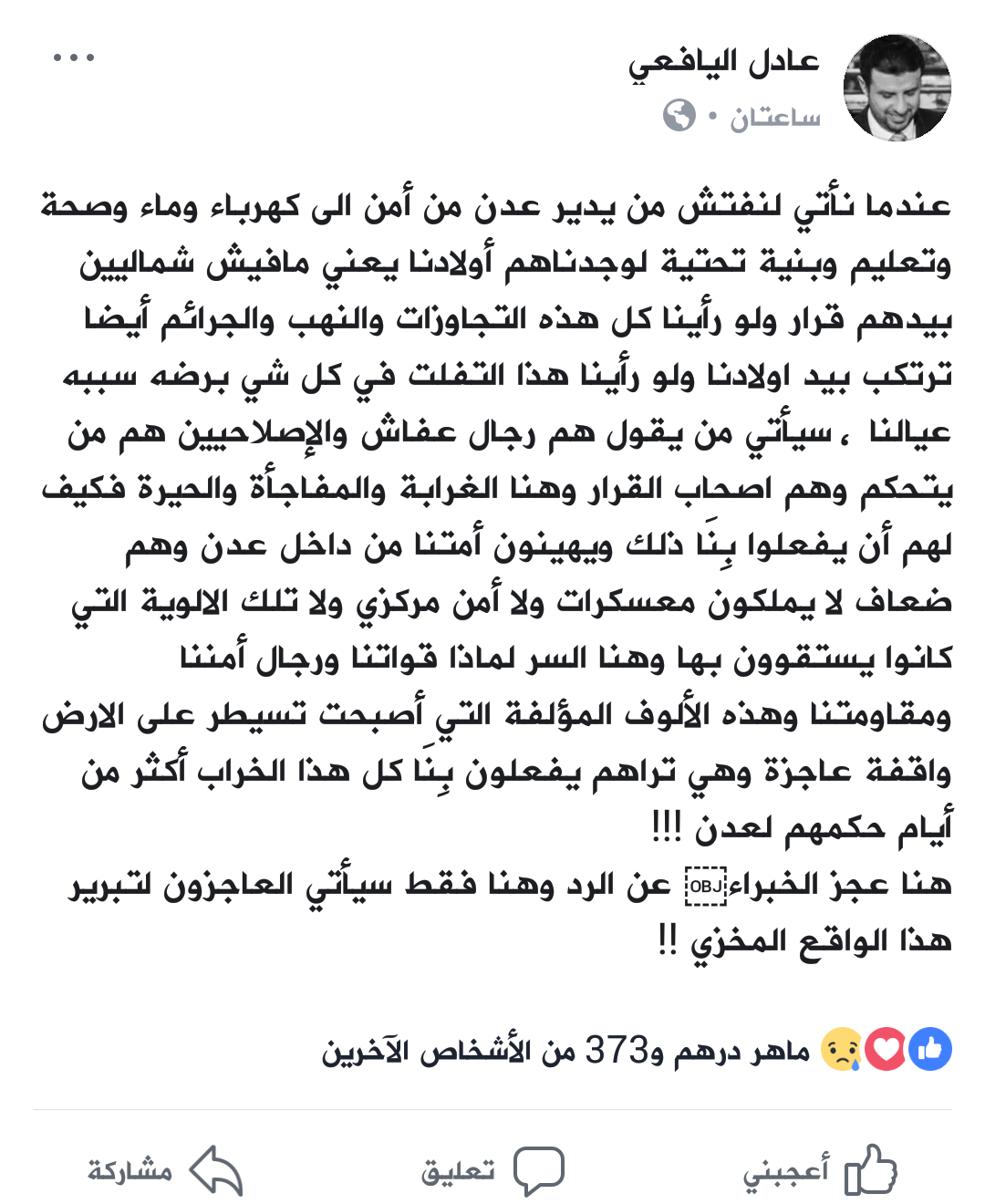This screenshot has height=1204, width=985.
Task: Open عادل اليافعي's profile picture
Action: coord(897,88)
